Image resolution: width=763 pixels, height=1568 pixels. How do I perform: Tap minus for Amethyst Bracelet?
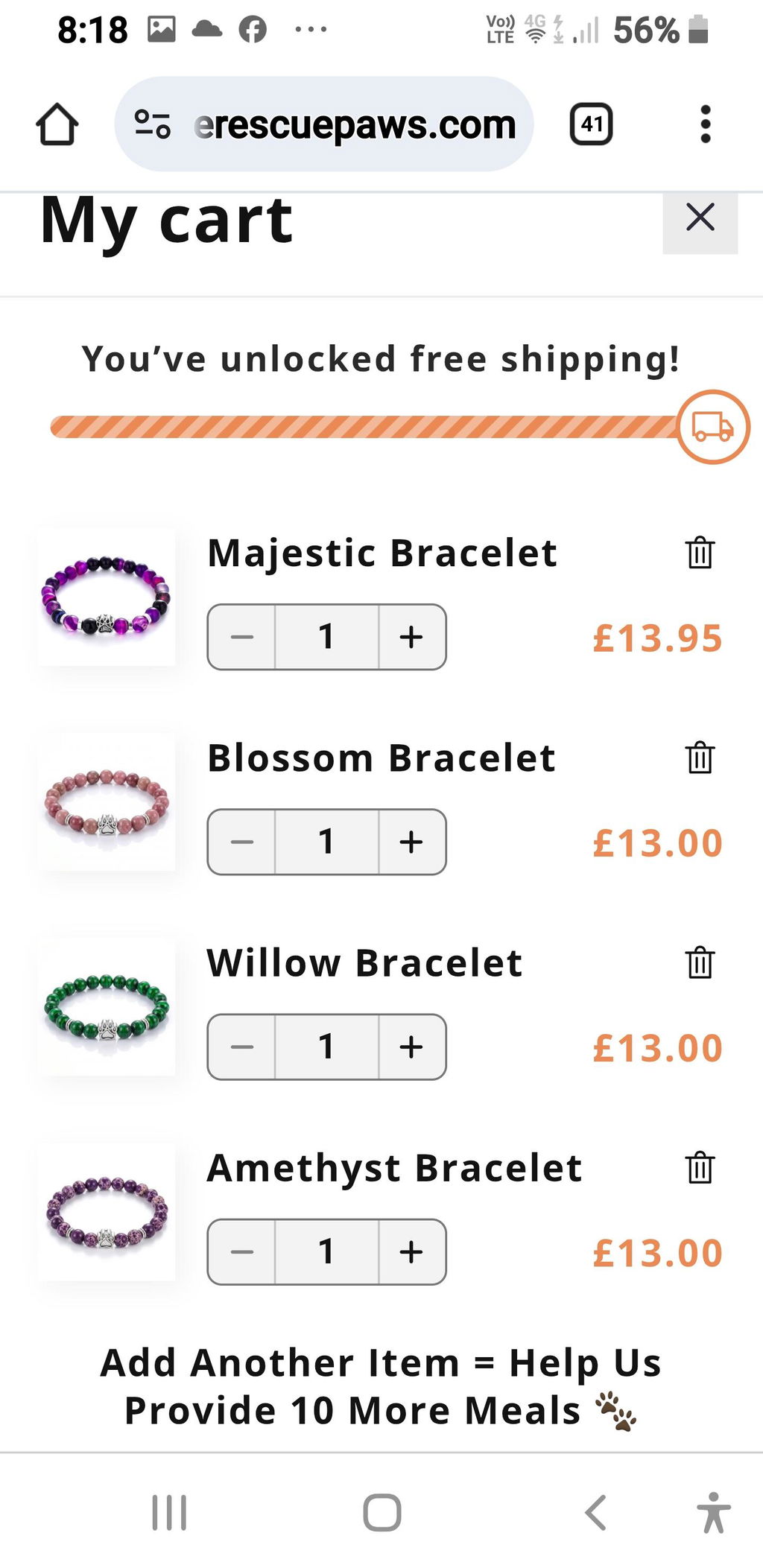242,1251
